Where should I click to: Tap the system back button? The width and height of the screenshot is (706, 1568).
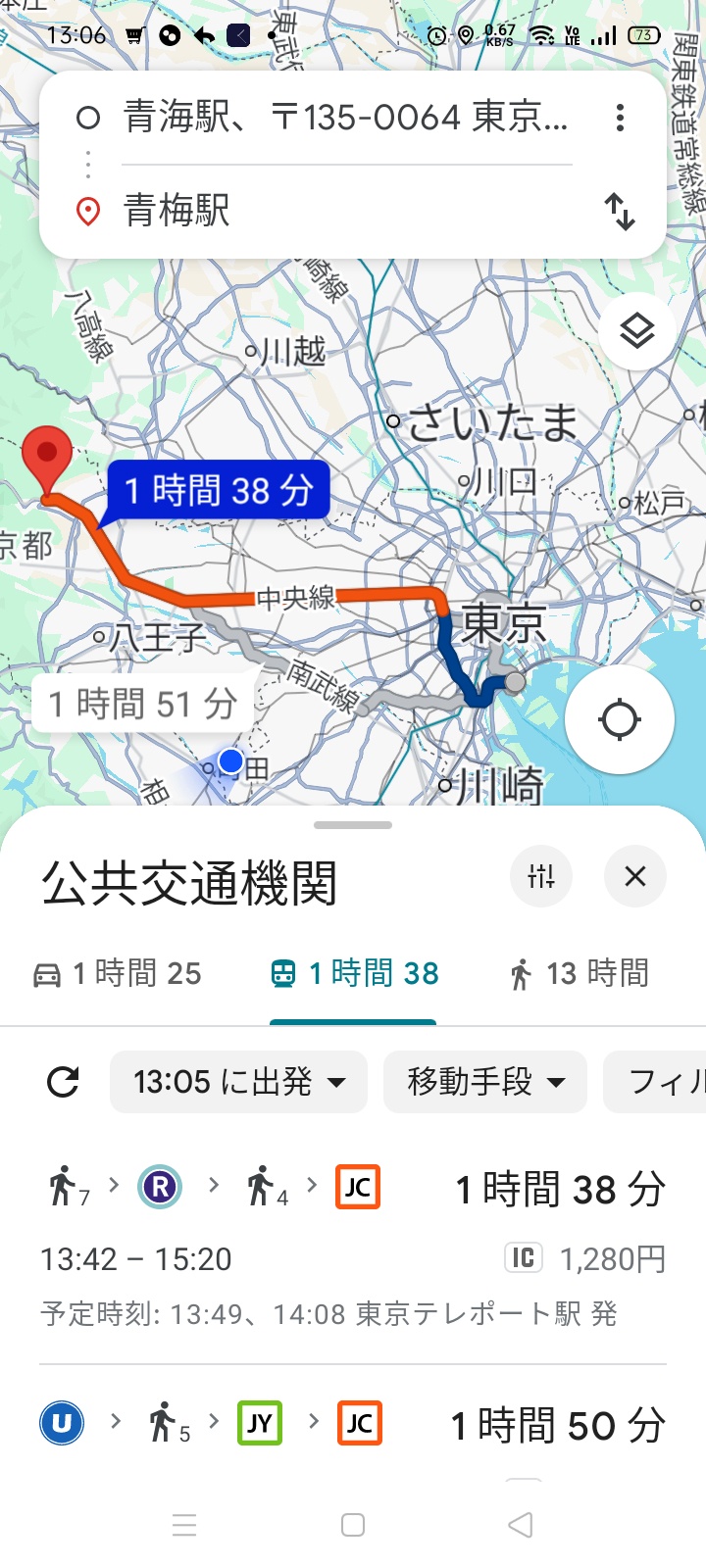tap(521, 1525)
